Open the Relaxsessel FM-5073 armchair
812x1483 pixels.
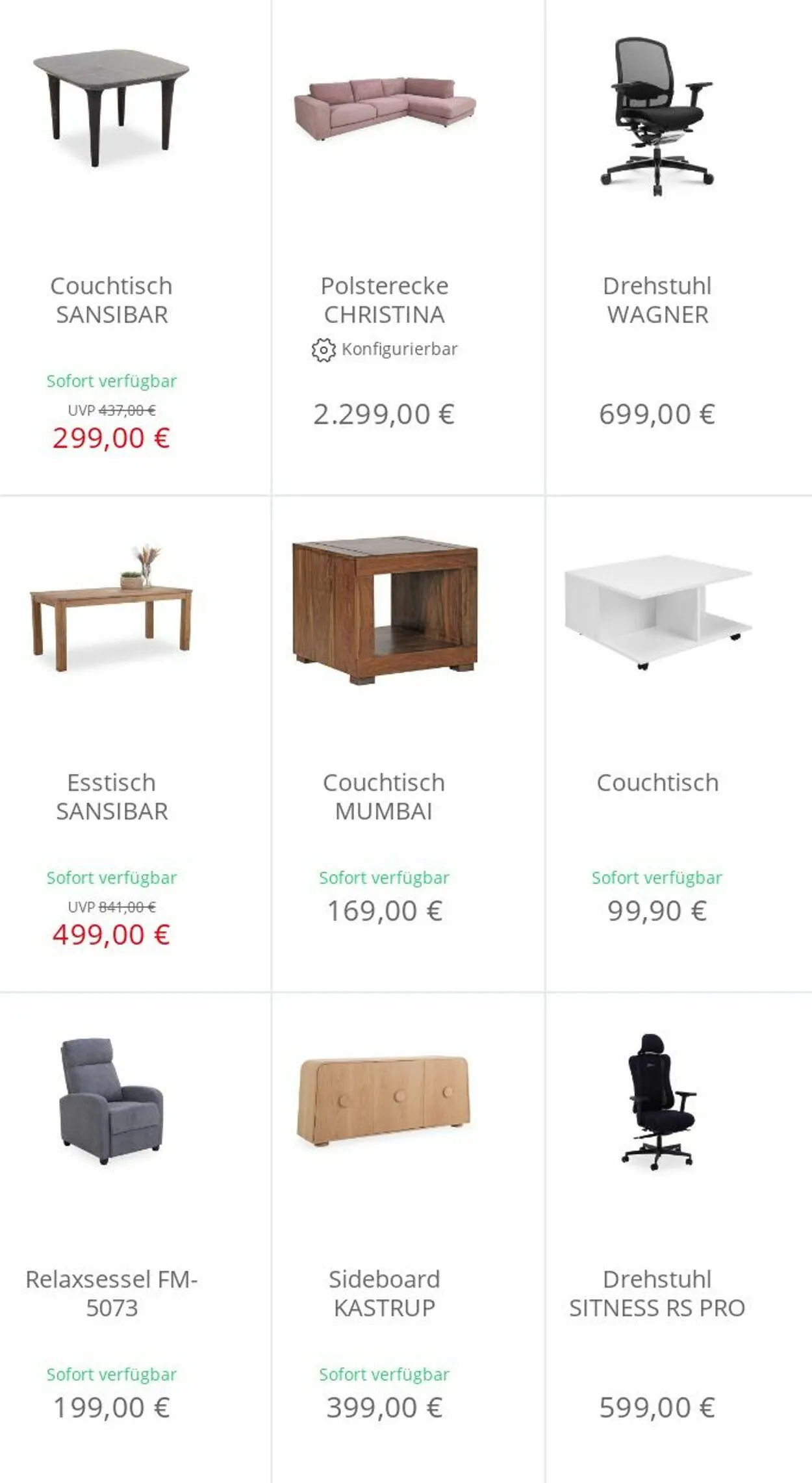(x=135, y=1238)
